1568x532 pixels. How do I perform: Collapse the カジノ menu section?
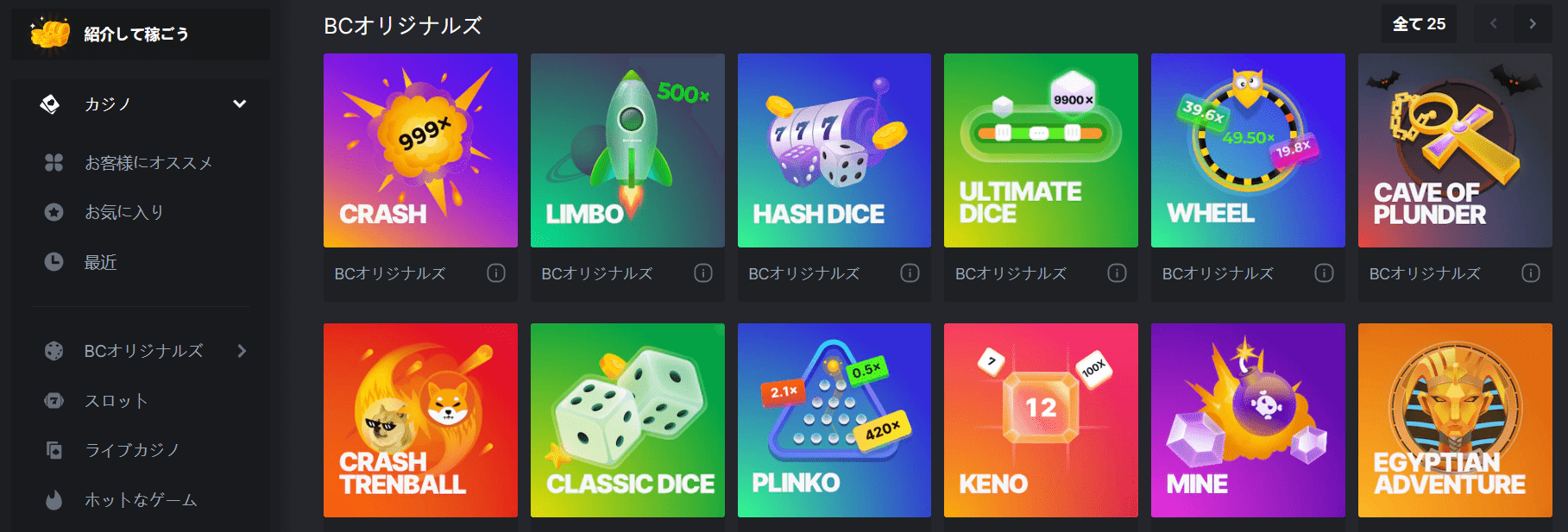(x=239, y=104)
